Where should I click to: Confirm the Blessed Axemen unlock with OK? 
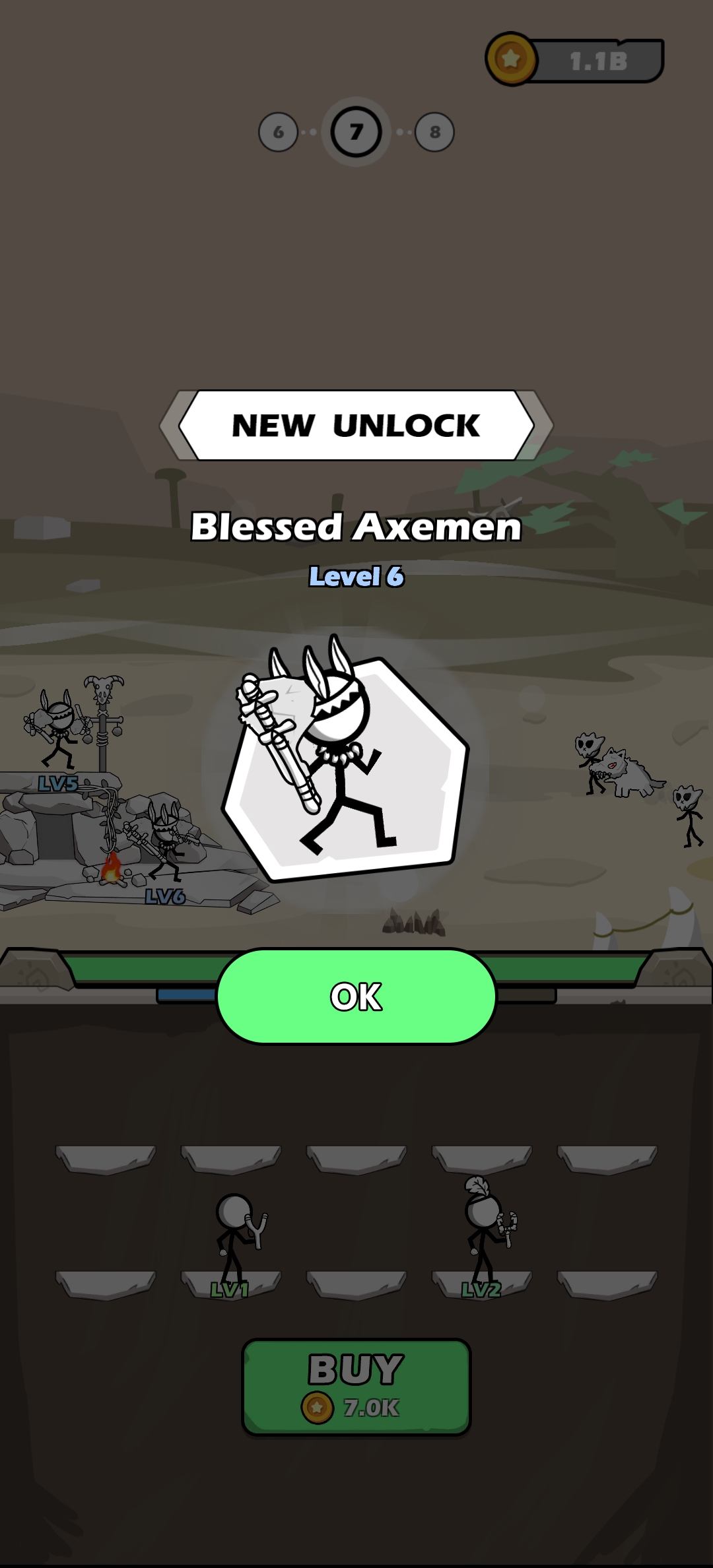[x=356, y=996]
